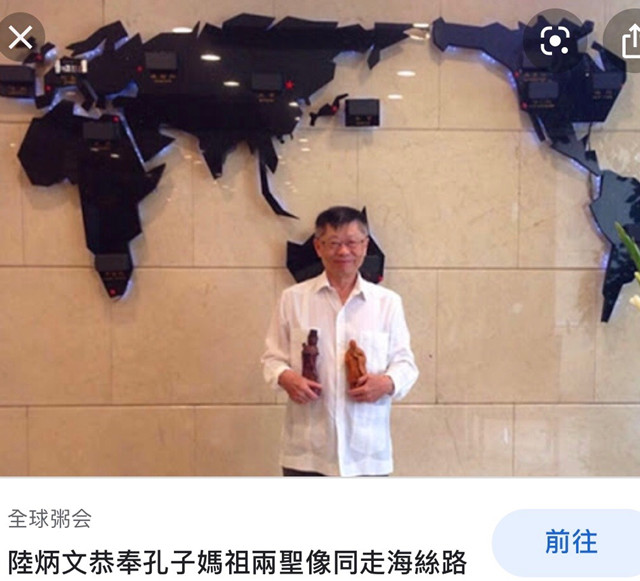
Task: Tap the 前往 visit button
Action: 570,542
